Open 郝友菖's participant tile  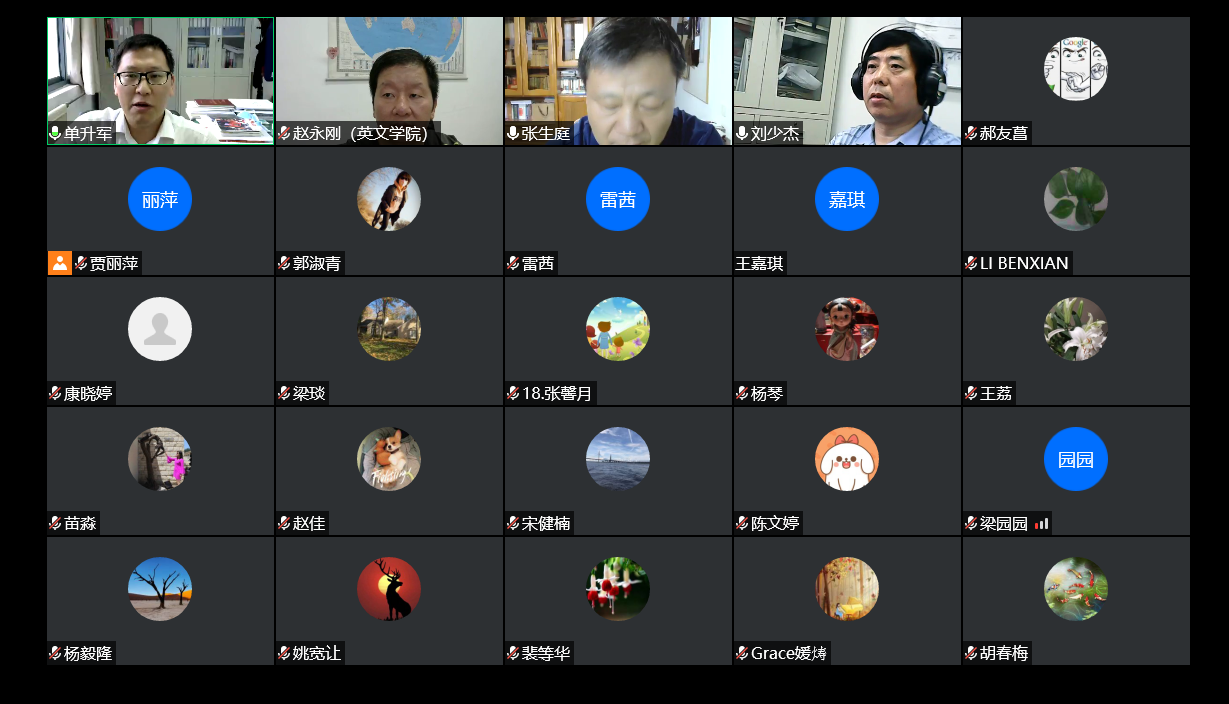click(1076, 81)
